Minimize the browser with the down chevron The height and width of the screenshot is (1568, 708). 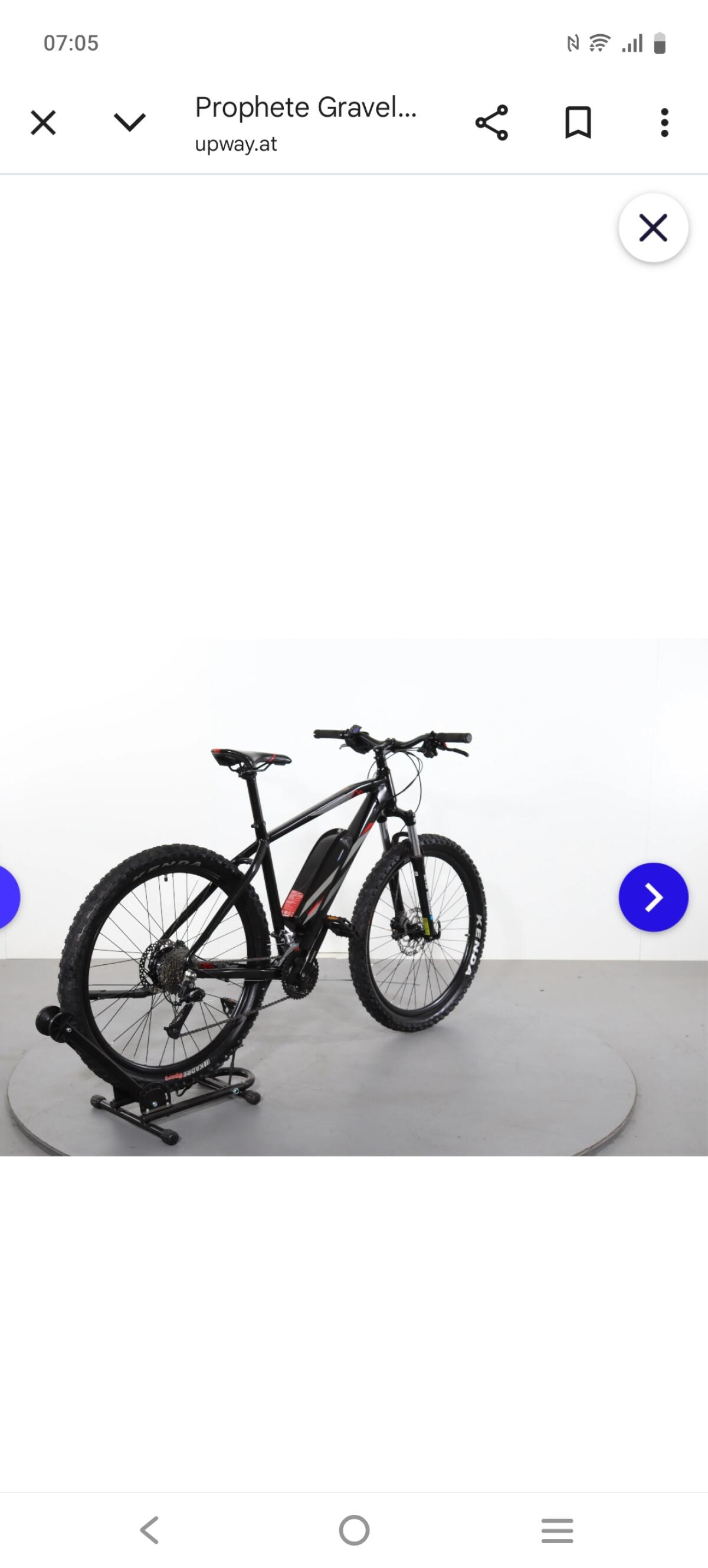(x=130, y=123)
